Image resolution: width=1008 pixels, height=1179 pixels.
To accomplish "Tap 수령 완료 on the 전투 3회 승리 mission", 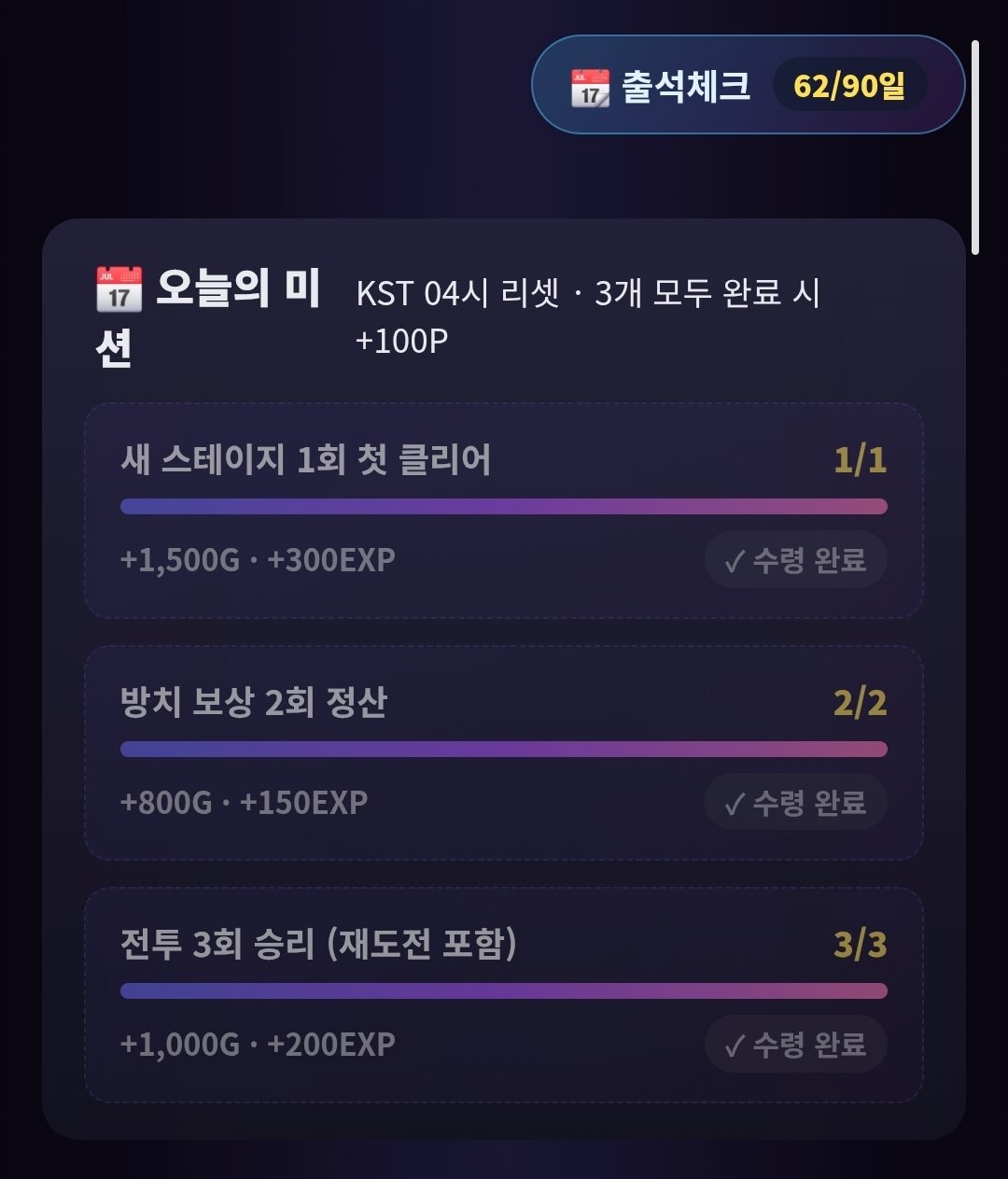I will [795, 1044].
